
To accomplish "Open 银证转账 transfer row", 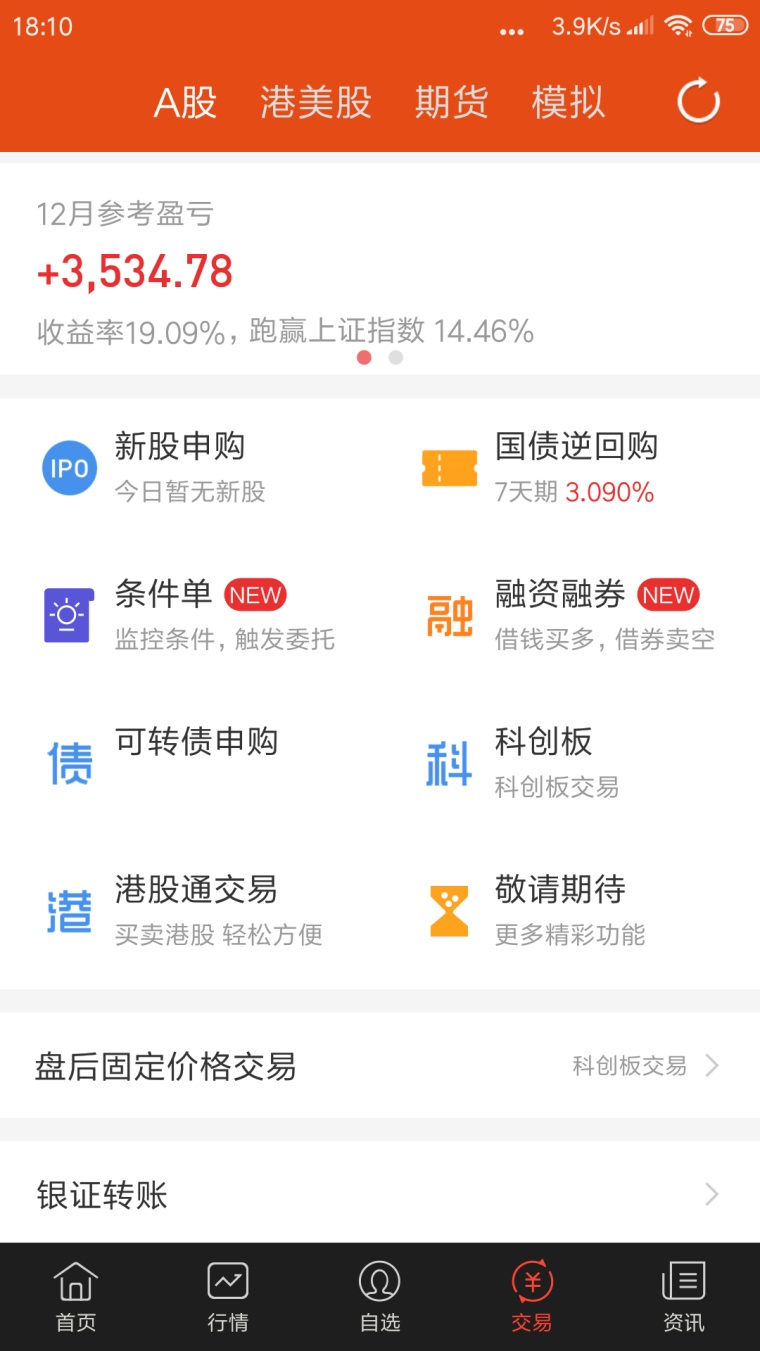I will 378,1195.
